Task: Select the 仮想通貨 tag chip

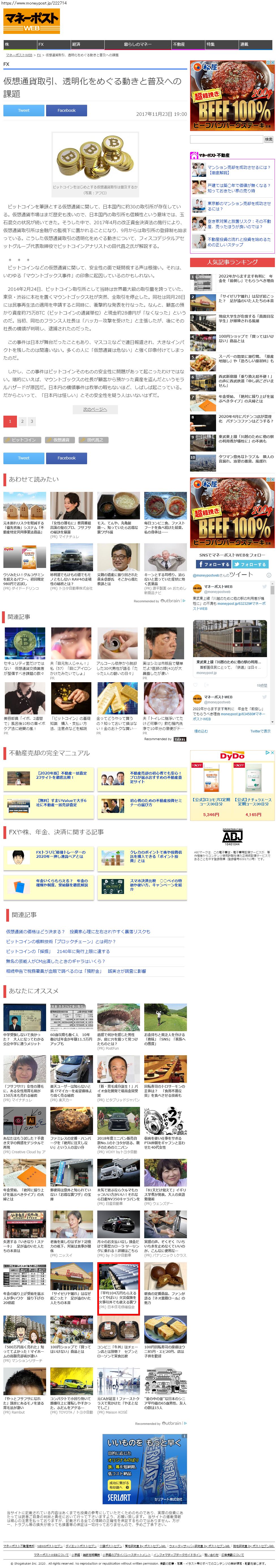Action: pos(60,439)
